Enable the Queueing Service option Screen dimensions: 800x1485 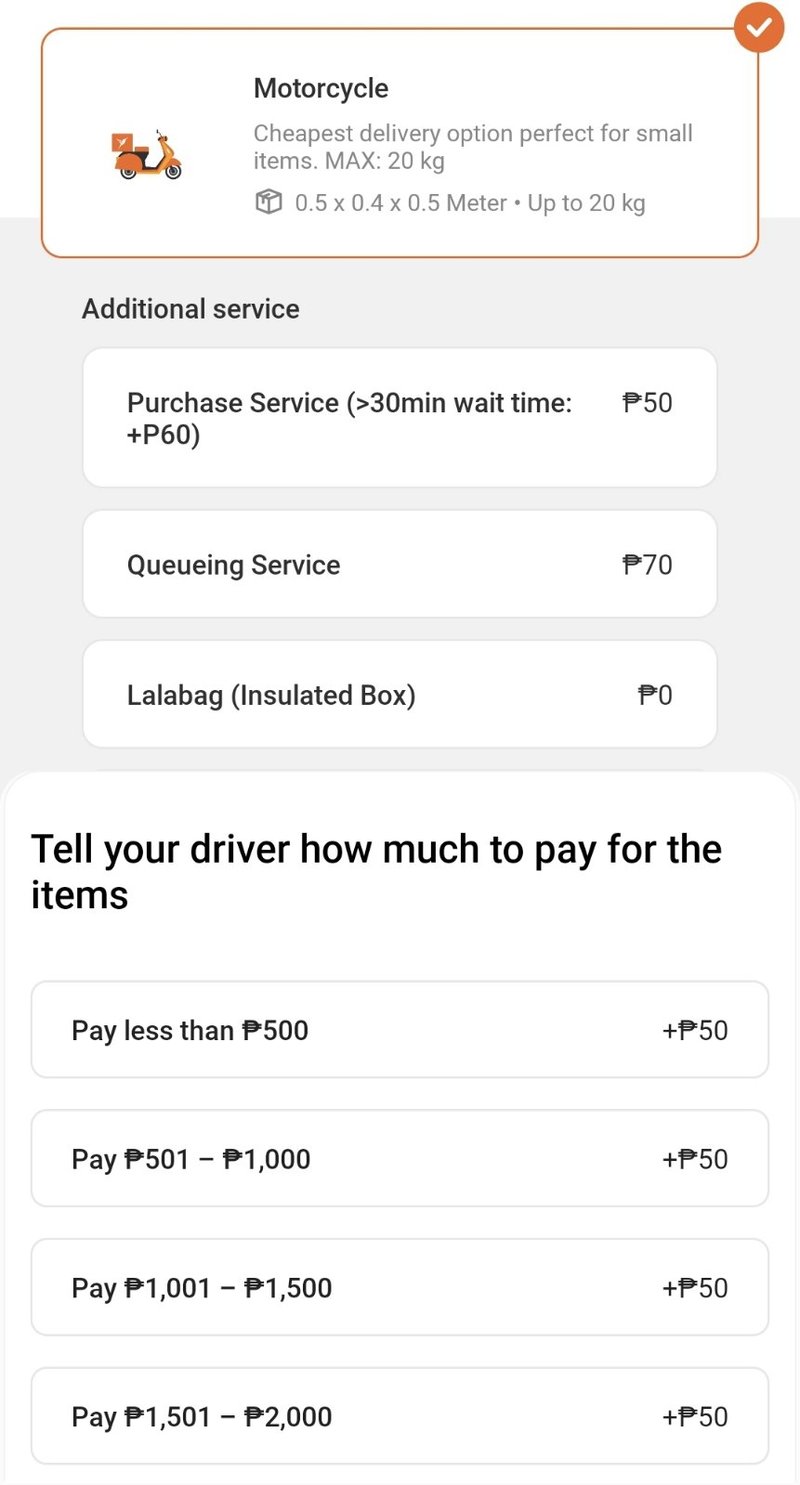point(400,564)
